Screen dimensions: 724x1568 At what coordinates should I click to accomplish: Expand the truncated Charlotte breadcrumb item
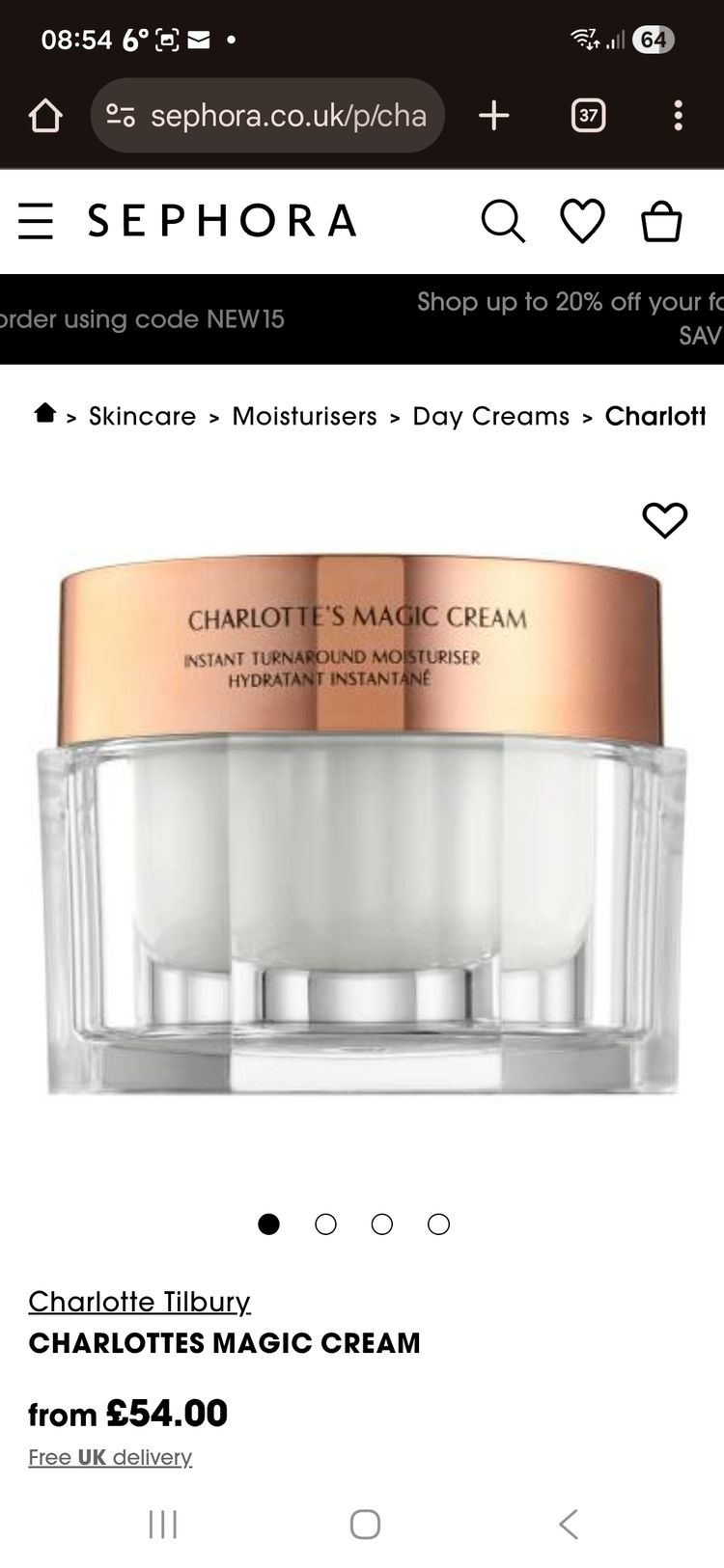[655, 416]
